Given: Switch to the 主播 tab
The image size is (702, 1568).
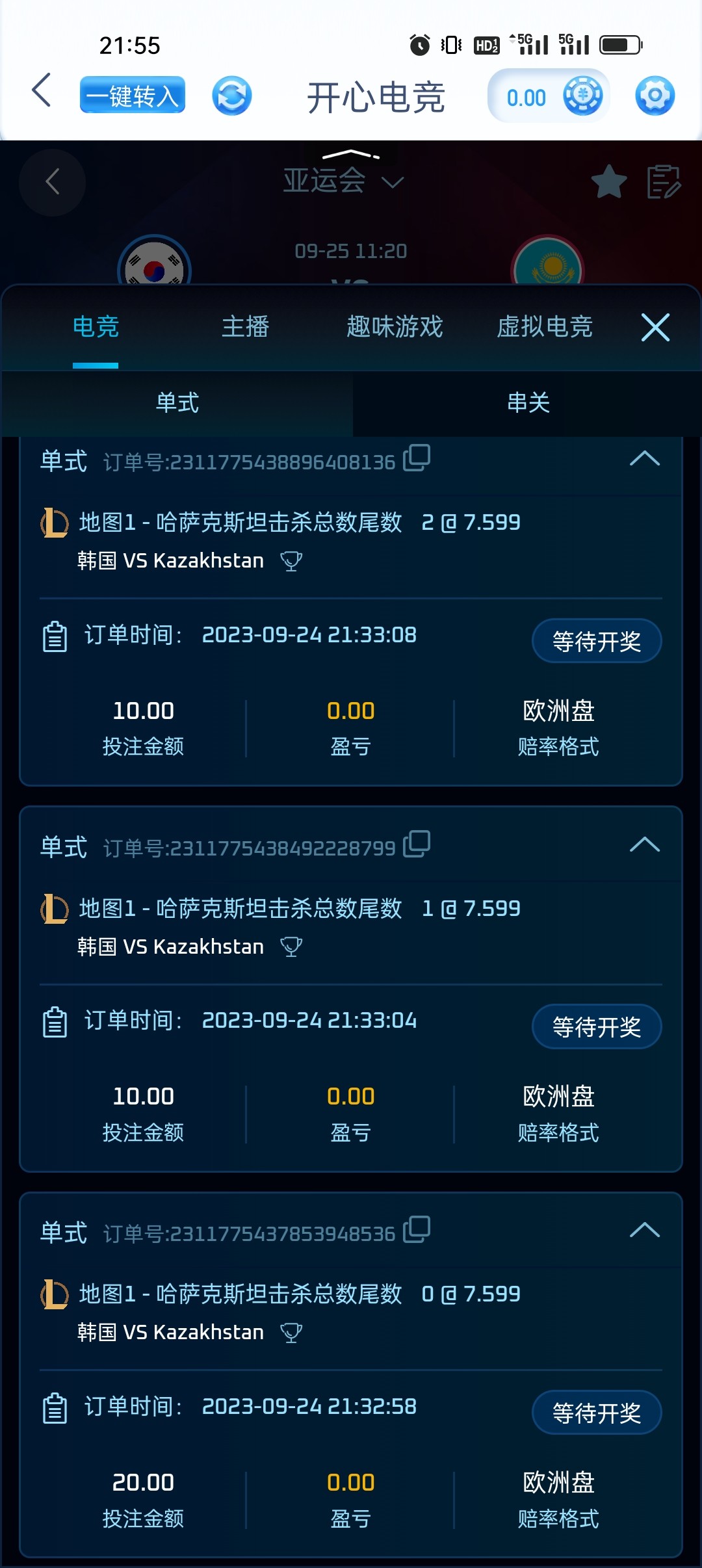Looking at the screenshot, I should (246, 328).
